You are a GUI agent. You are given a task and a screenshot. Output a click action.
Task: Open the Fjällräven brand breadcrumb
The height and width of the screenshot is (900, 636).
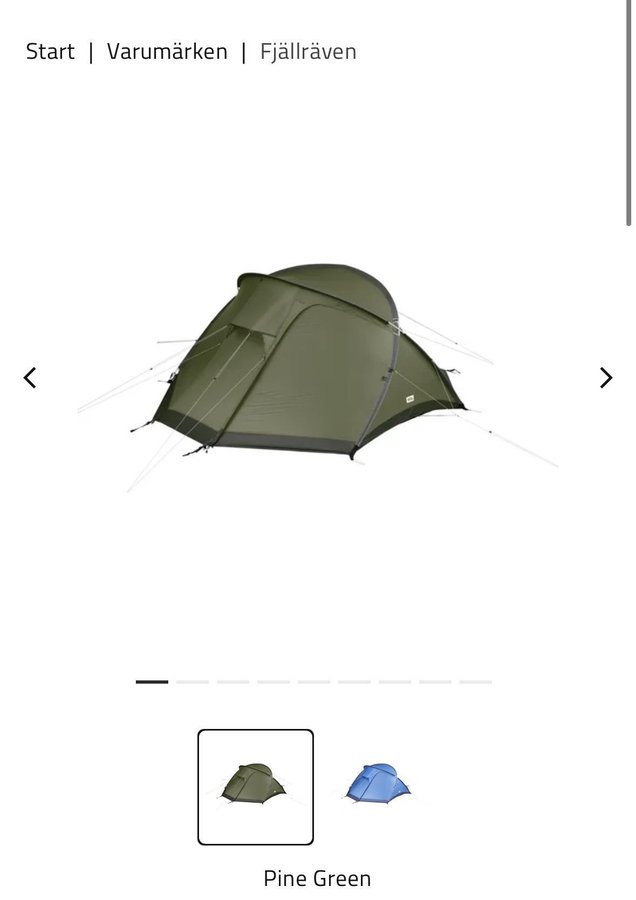point(308,52)
